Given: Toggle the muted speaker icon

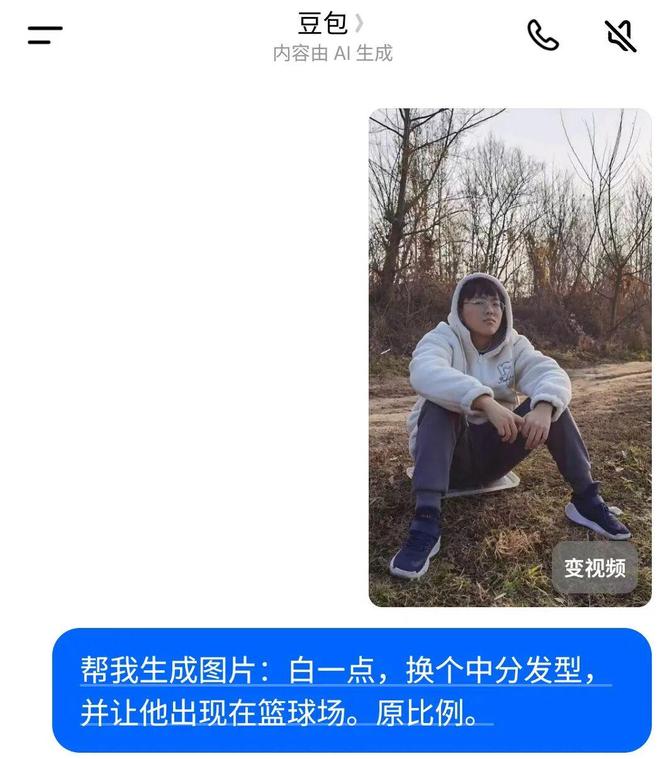Looking at the screenshot, I should click(620, 36).
